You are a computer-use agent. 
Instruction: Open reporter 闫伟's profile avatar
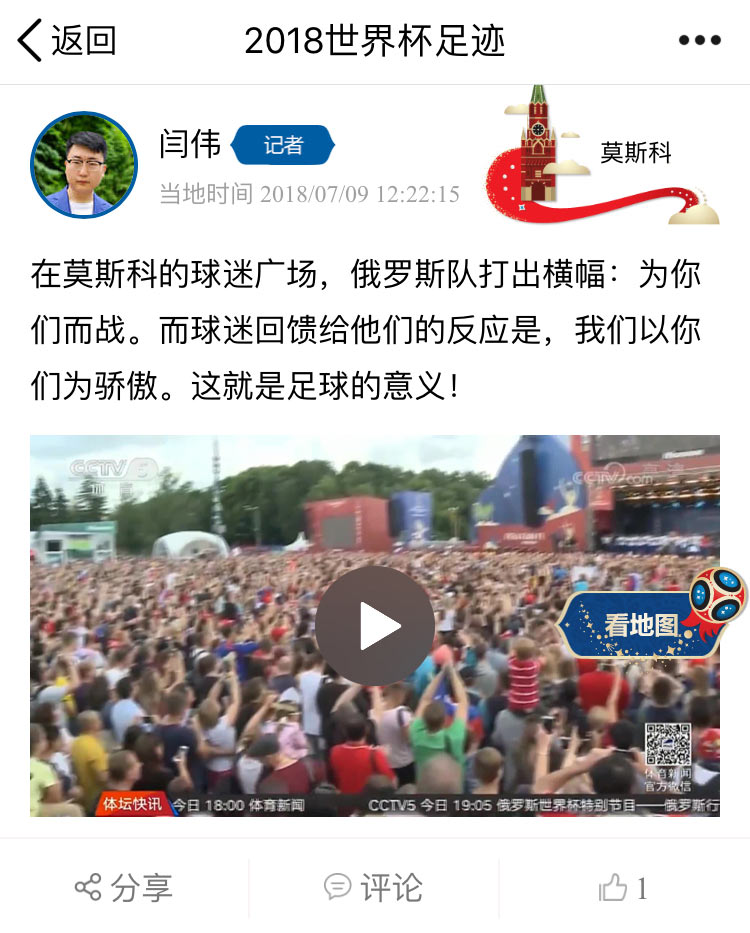pyautogui.click(x=84, y=165)
